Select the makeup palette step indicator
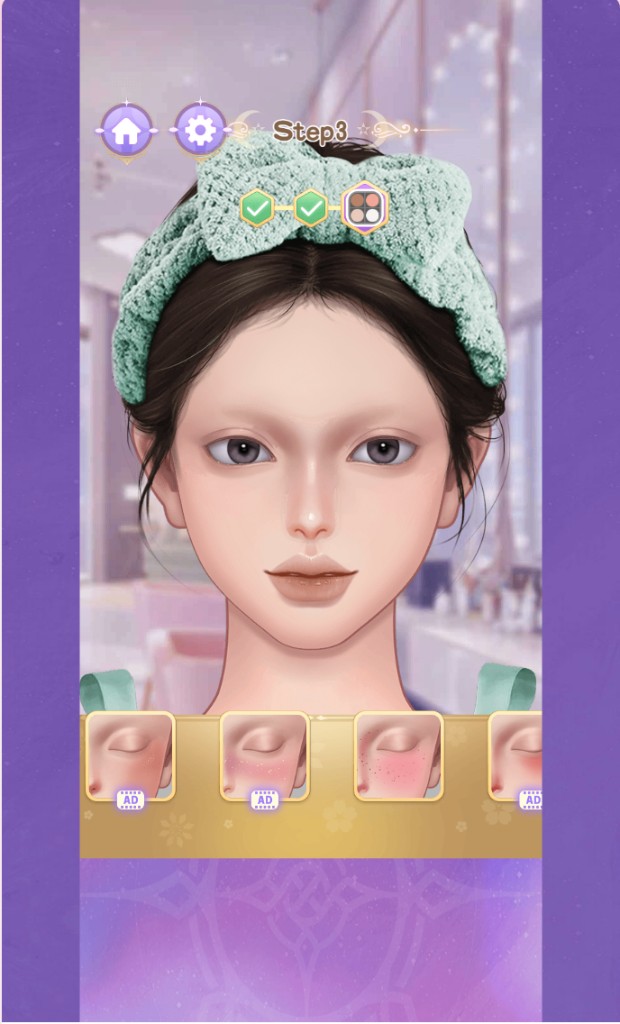 (365, 208)
